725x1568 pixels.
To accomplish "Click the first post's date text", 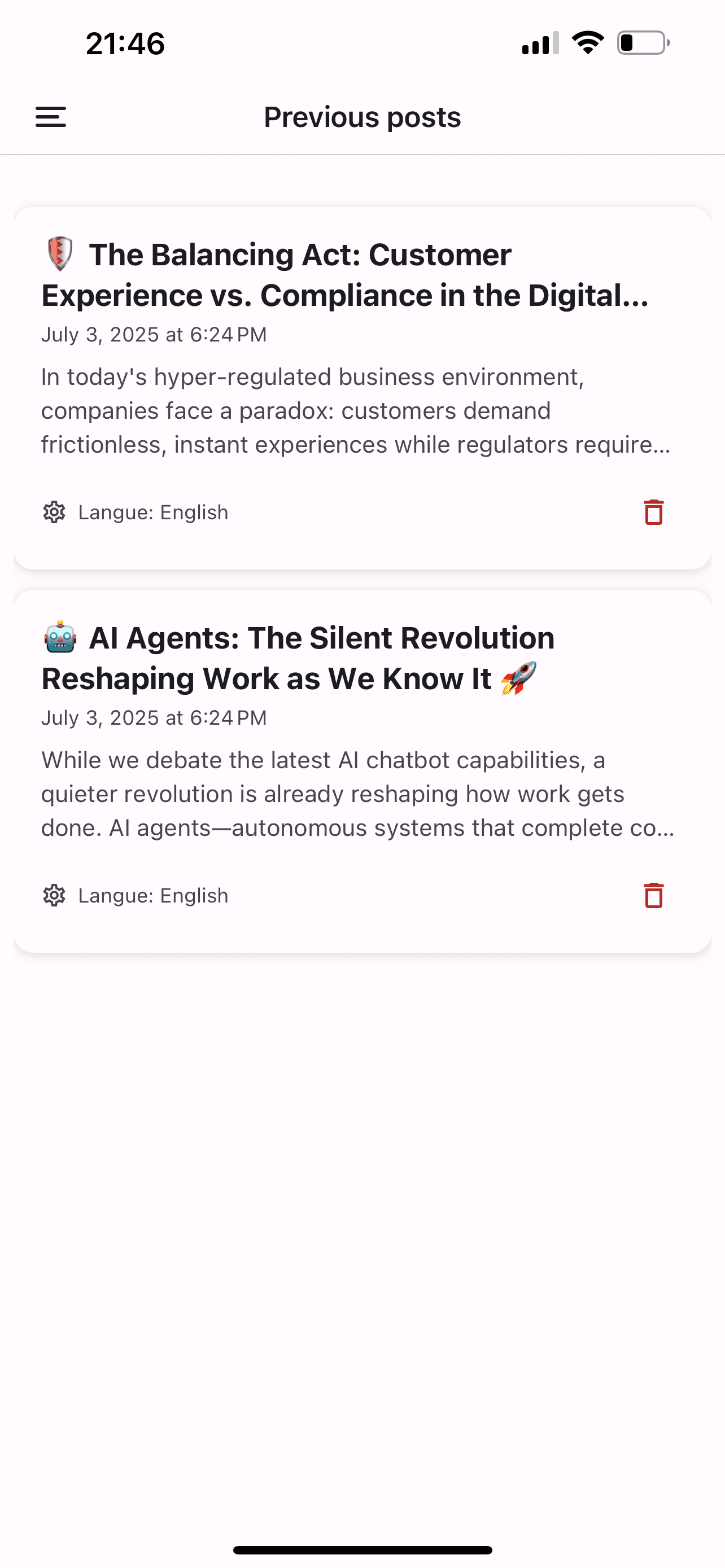I will click(x=154, y=335).
